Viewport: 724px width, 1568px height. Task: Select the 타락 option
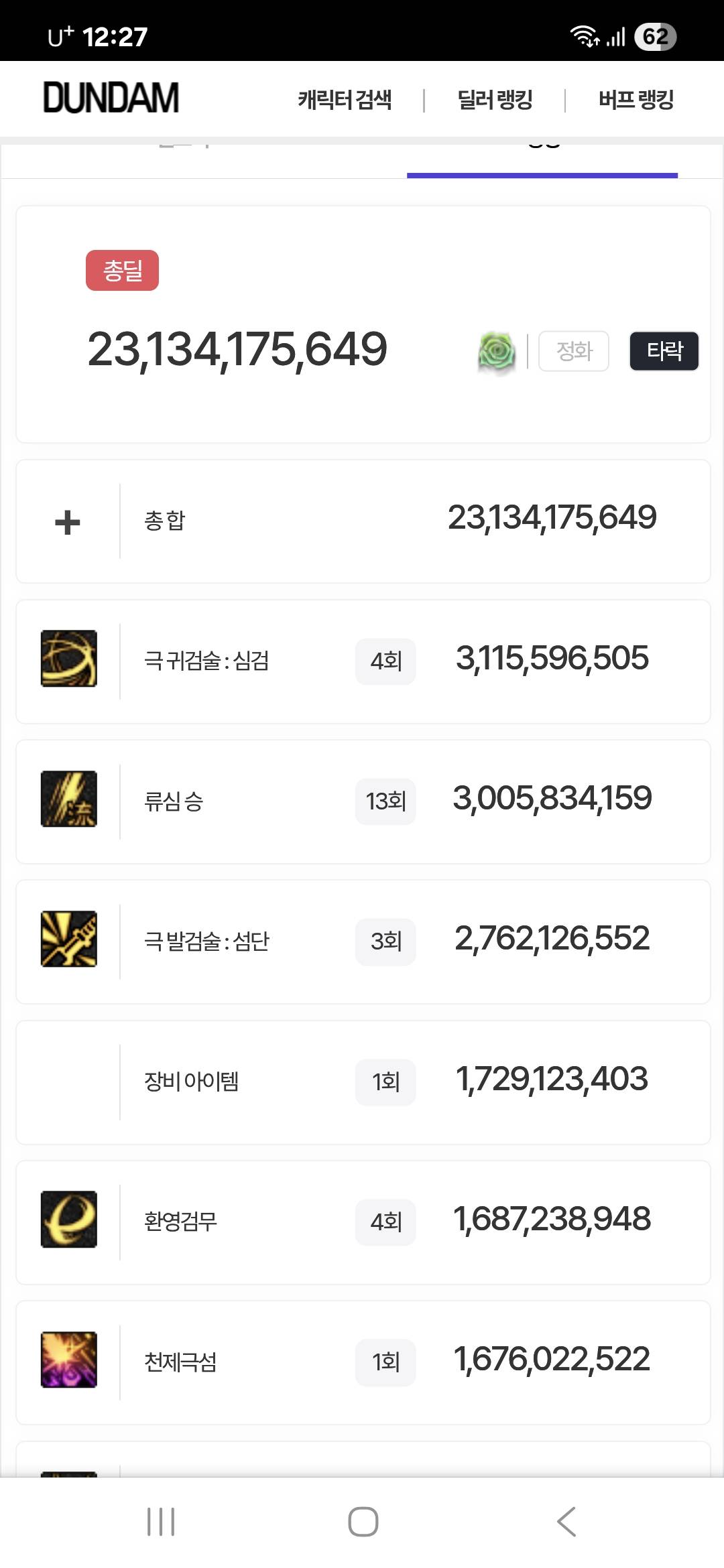tap(664, 351)
